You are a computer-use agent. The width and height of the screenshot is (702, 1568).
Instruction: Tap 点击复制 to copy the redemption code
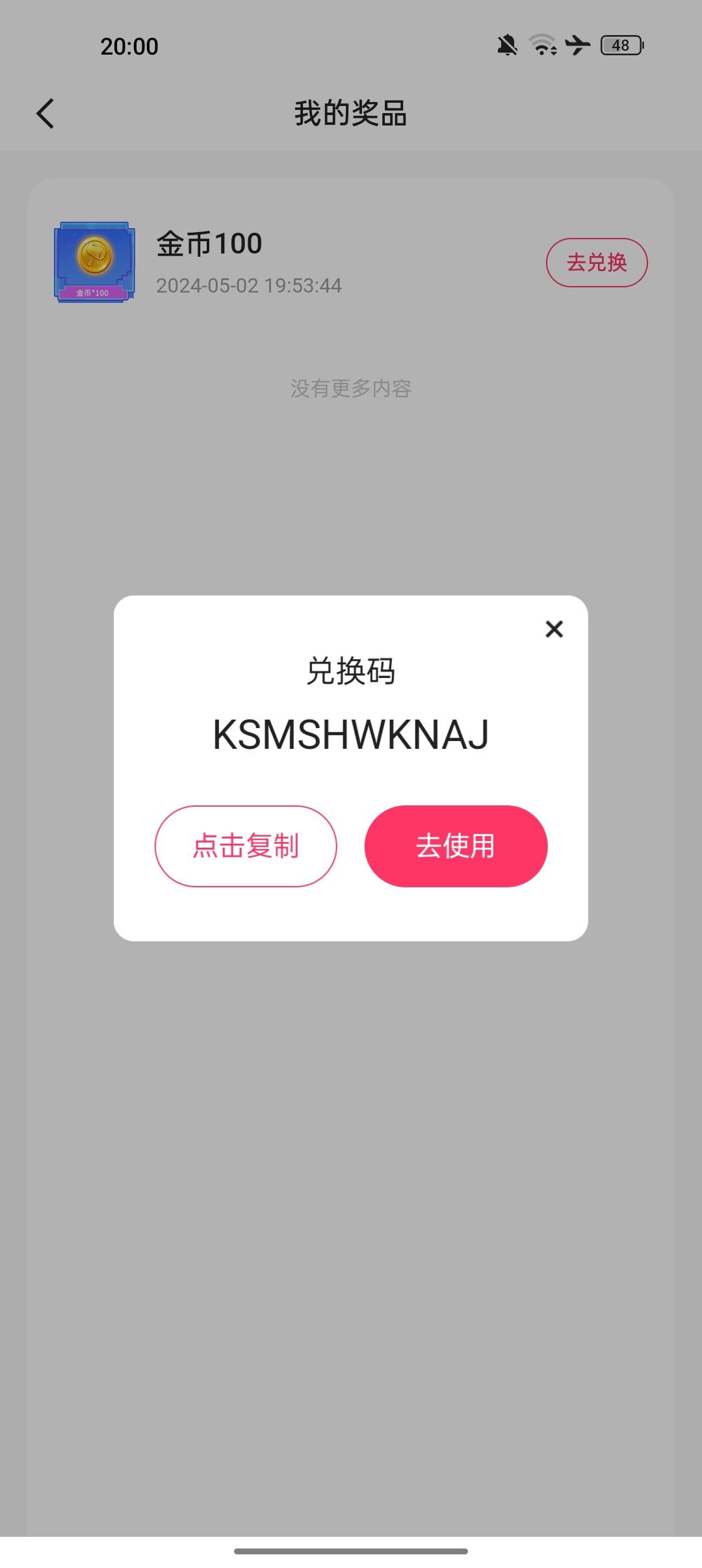(x=246, y=846)
